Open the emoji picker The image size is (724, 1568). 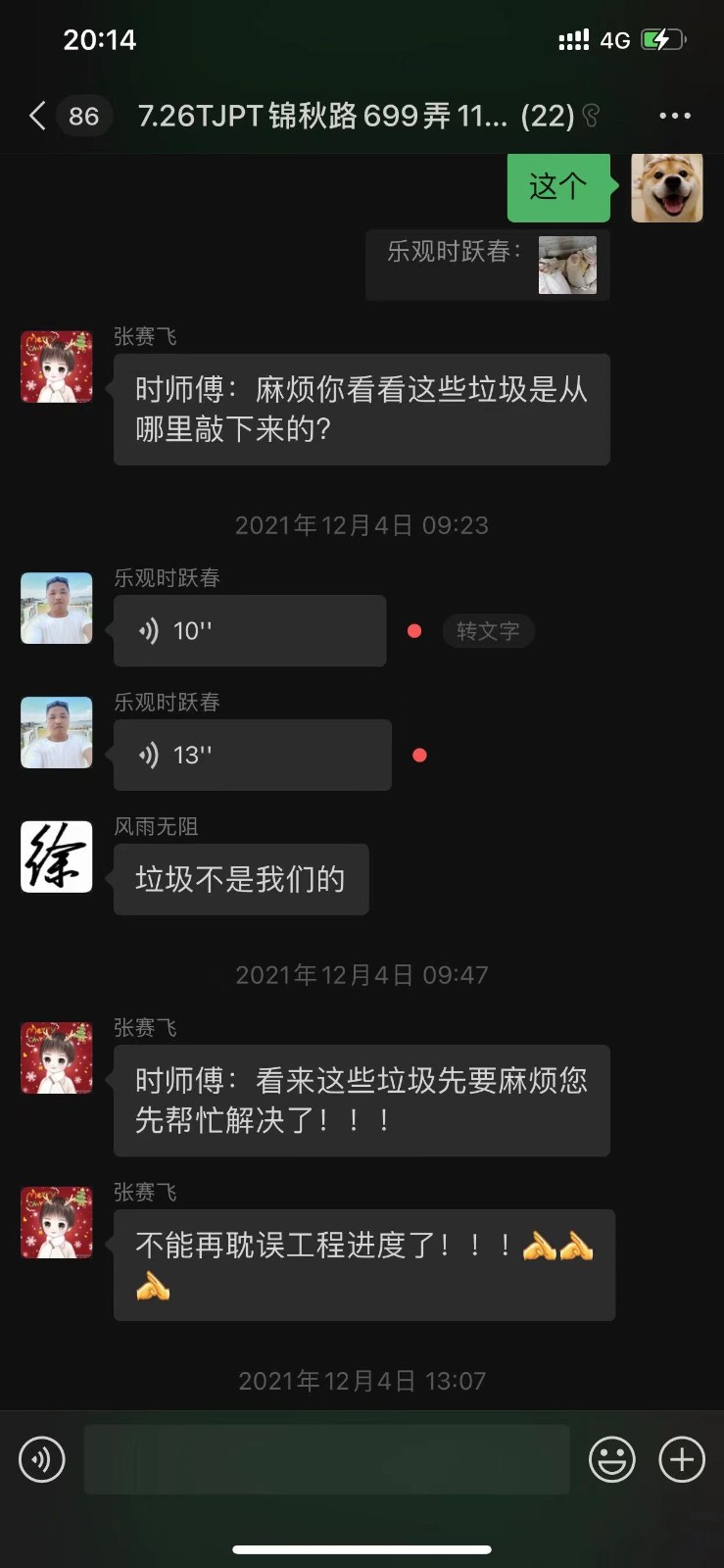pos(612,1459)
